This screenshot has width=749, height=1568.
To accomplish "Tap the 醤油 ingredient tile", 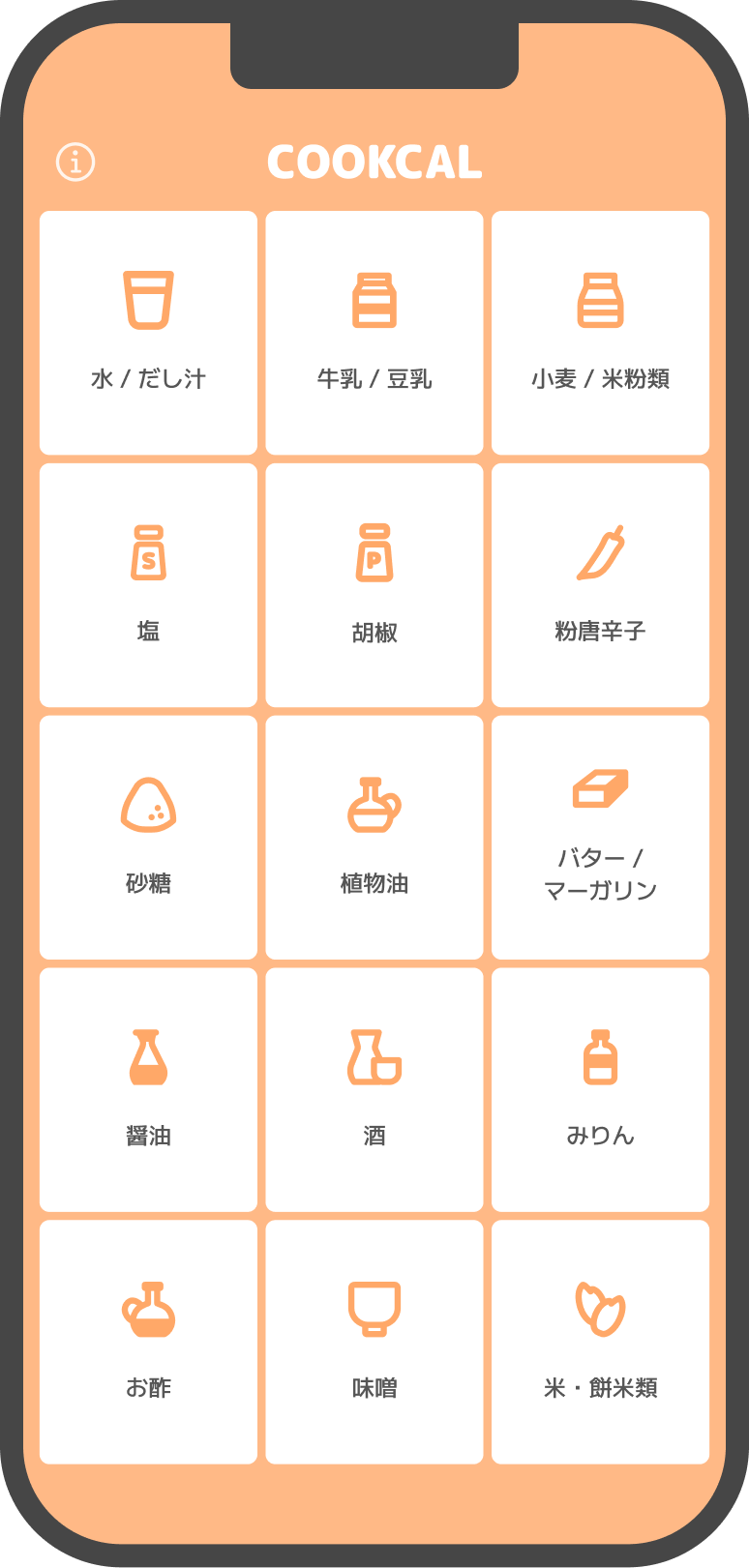I will click(x=148, y=1090).
